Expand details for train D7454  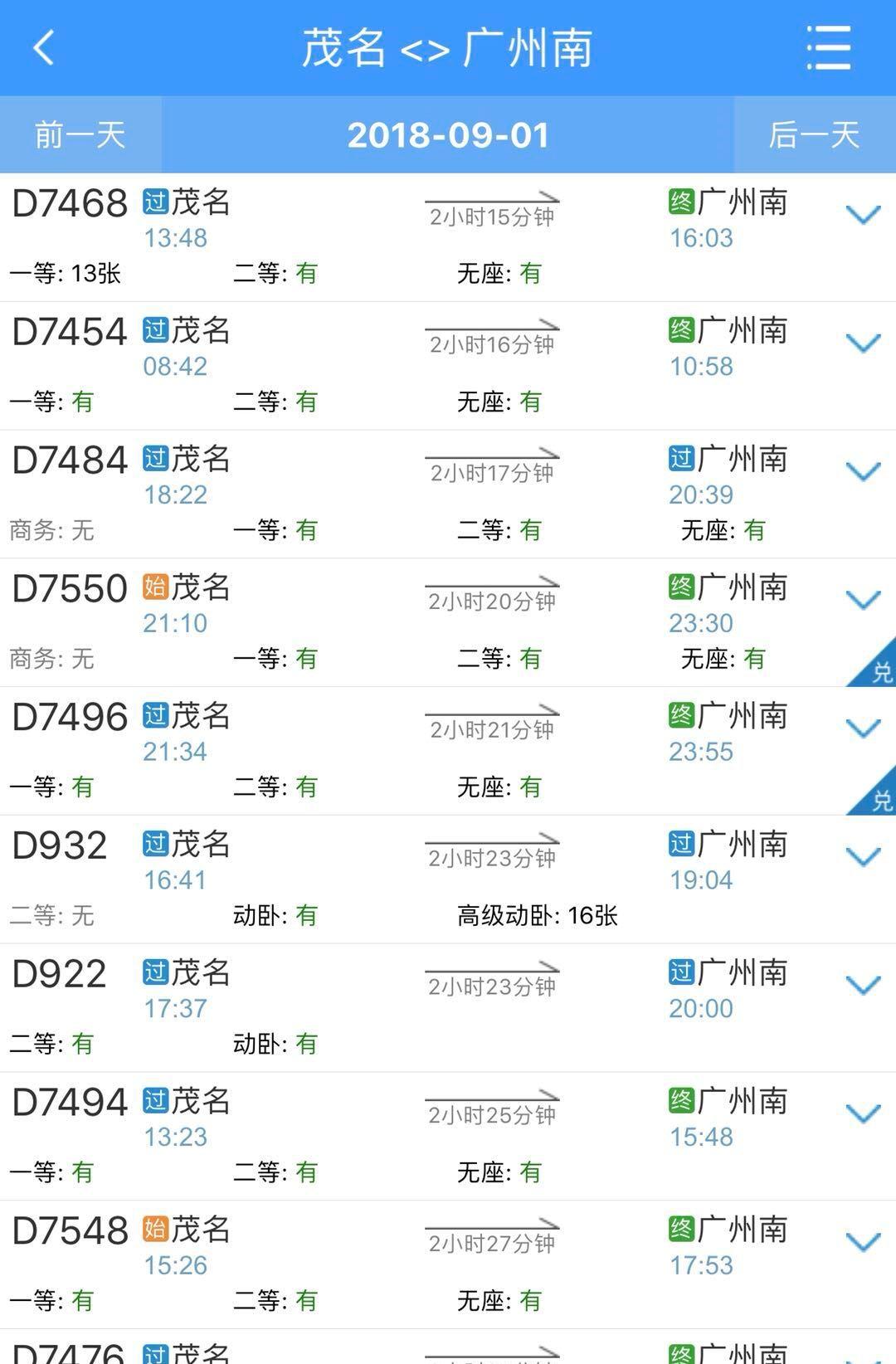[863, 343]
